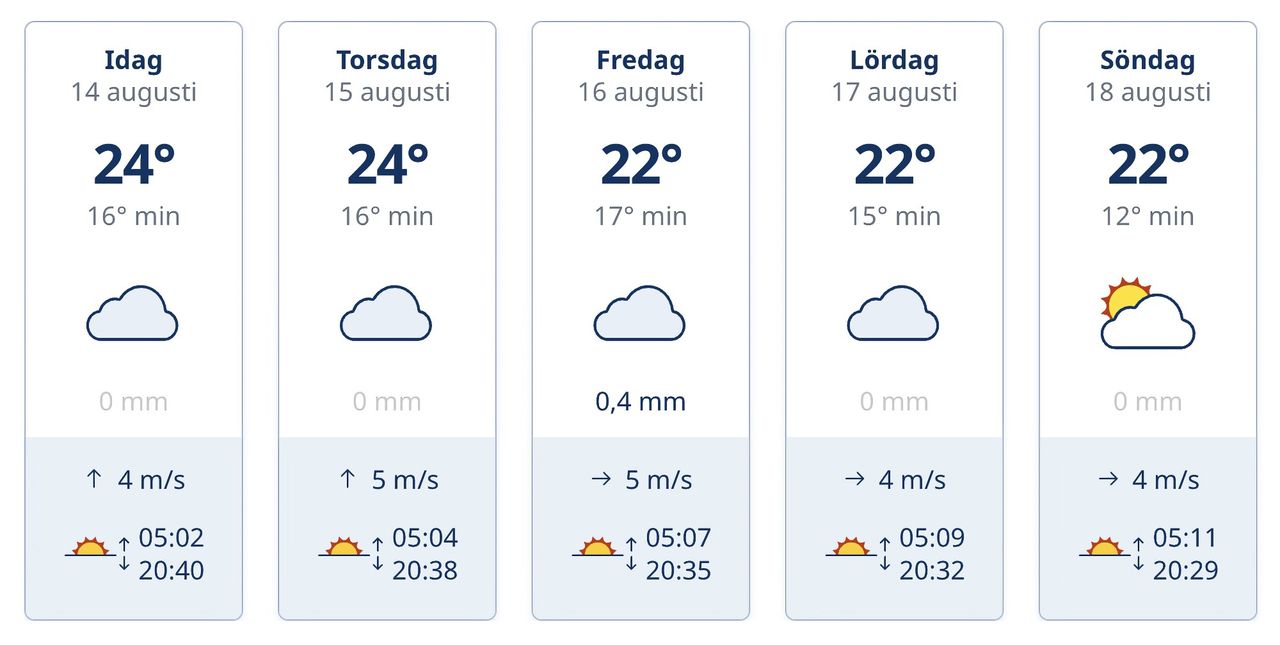Select the Torsdag 15 augusti forecast card
Image resolution: width=1280 pixels, height=645 pixels.
point(387,320)
